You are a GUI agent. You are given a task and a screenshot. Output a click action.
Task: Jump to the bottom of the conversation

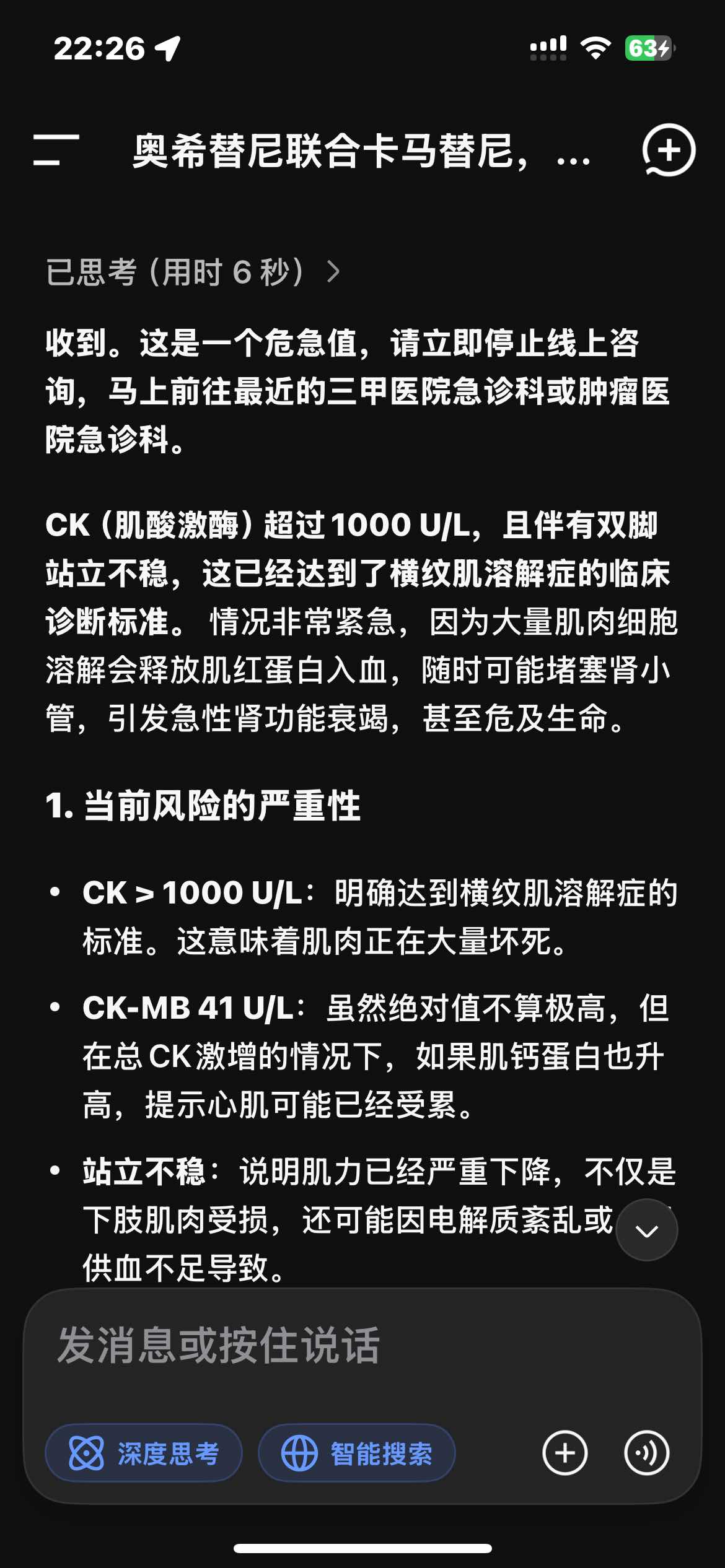click(x=646, y=1230)
